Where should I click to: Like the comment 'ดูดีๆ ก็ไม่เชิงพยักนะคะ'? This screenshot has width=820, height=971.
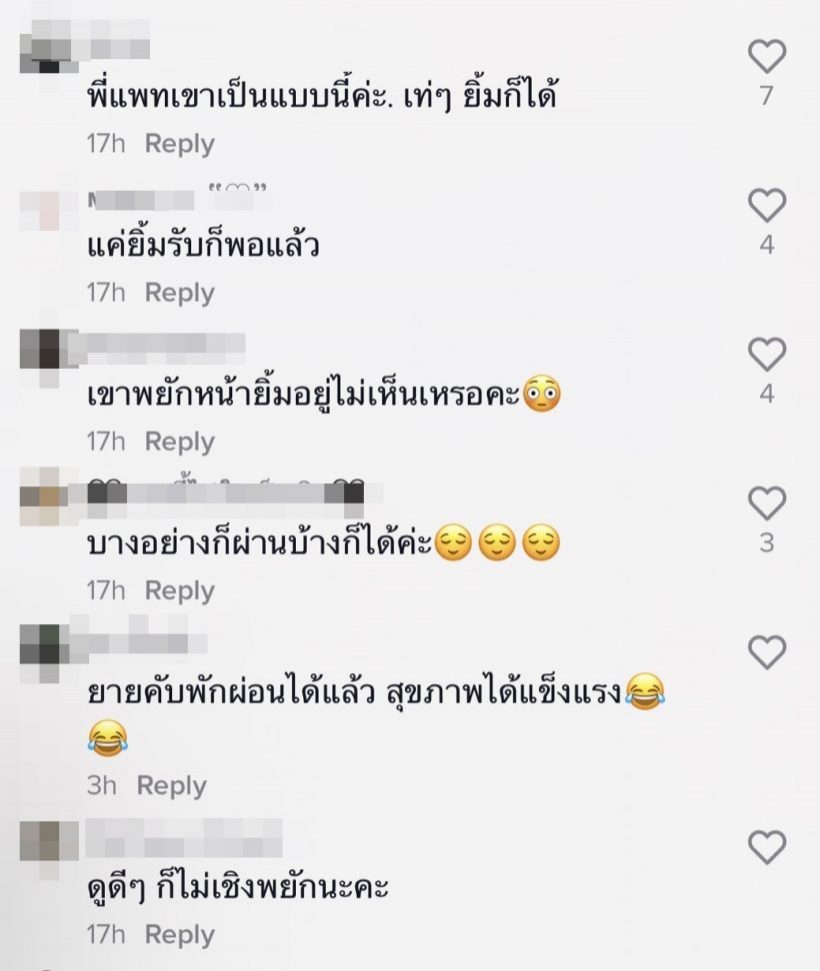point(767,848)
